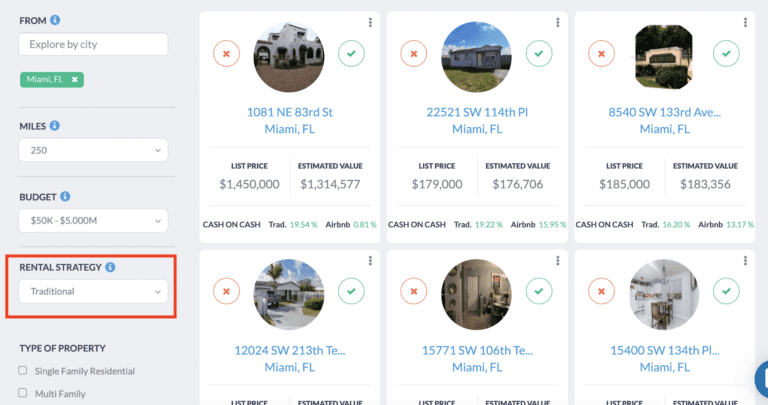Reject the 1081 NE 83rd St property

(x=226, y=53)
